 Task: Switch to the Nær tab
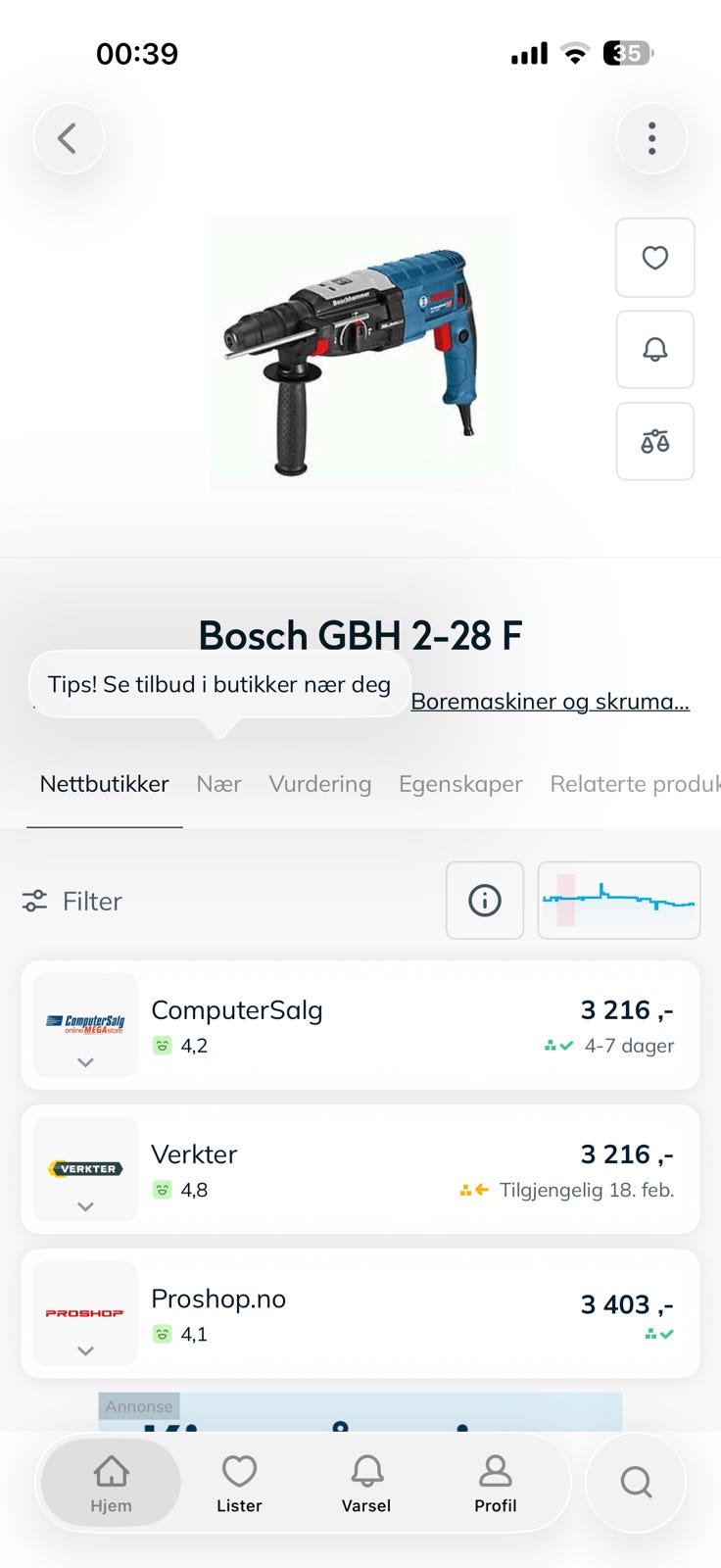[218, 784]
